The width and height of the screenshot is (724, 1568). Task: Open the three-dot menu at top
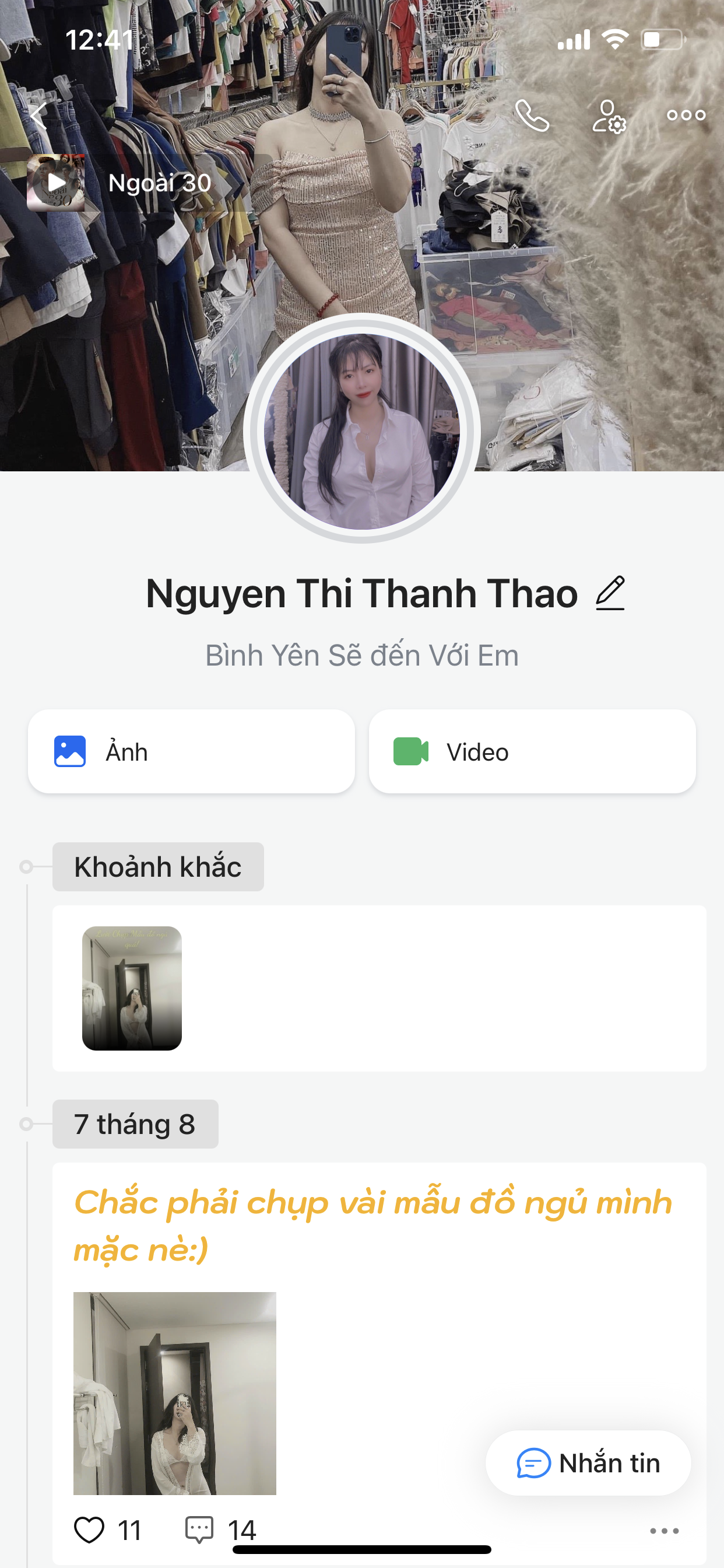tap(686, 115)
